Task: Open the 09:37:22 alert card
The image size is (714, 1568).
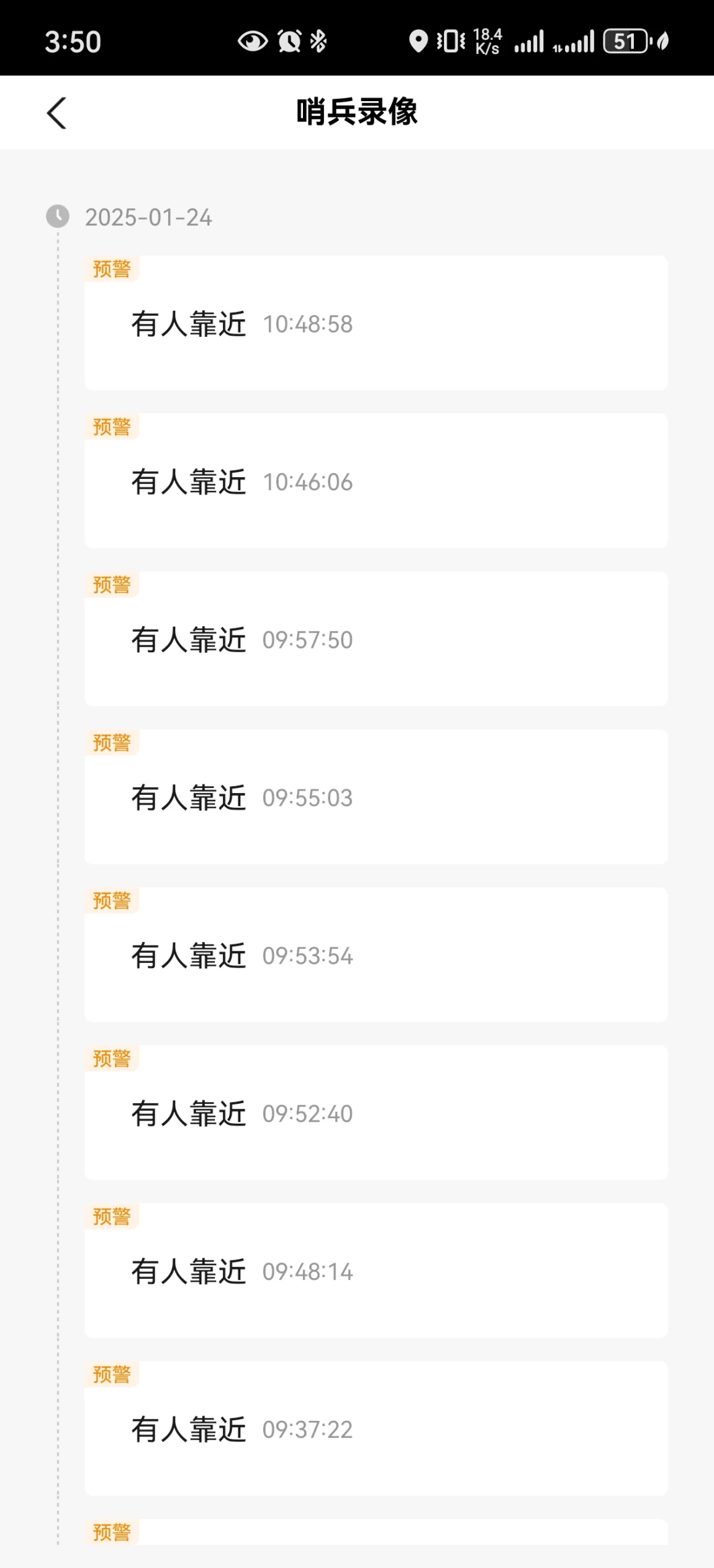Action: pyautogui.click(x=376, y=1429)
